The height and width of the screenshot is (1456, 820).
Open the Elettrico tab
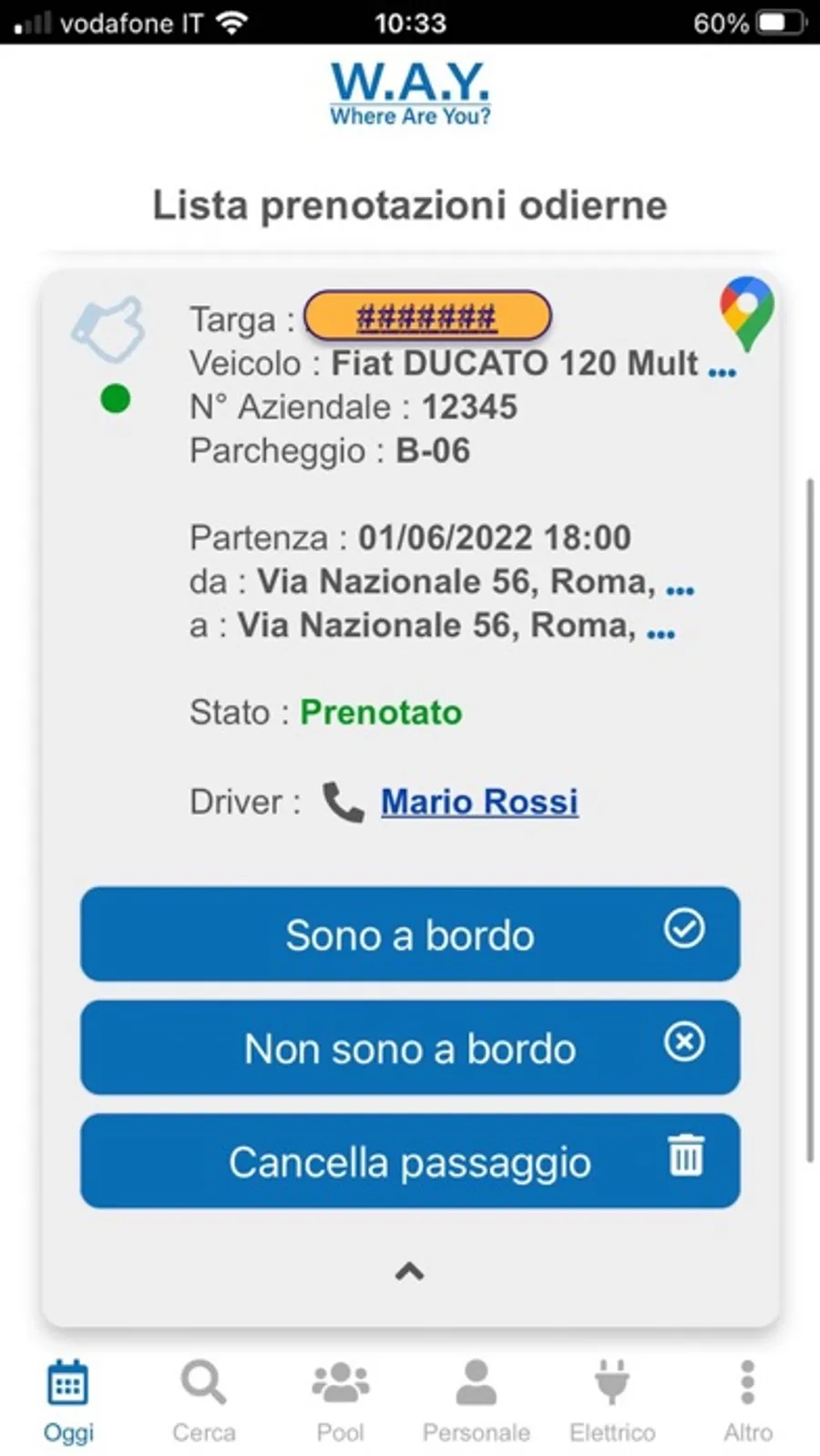[612, 1400]
